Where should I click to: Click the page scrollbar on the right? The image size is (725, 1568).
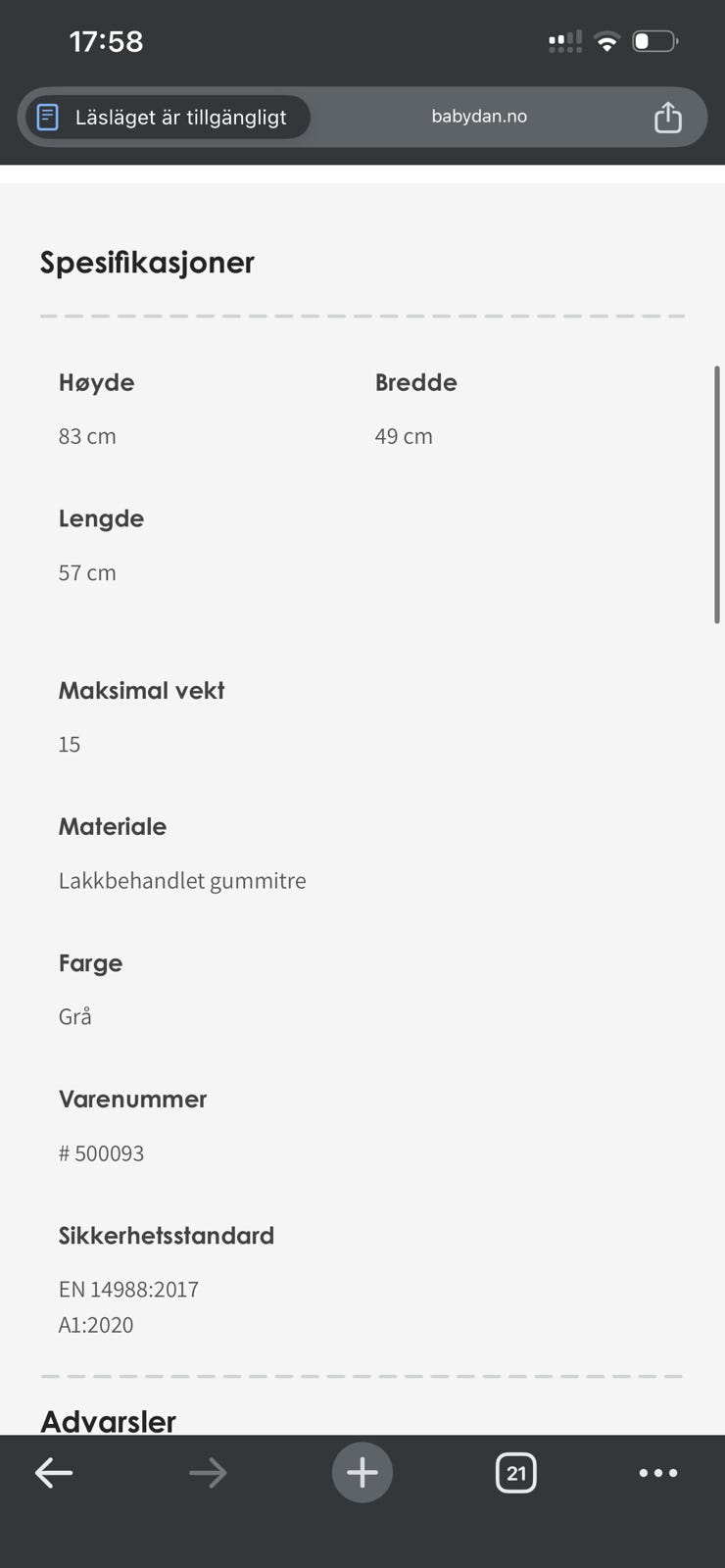(x=717, y=490)
